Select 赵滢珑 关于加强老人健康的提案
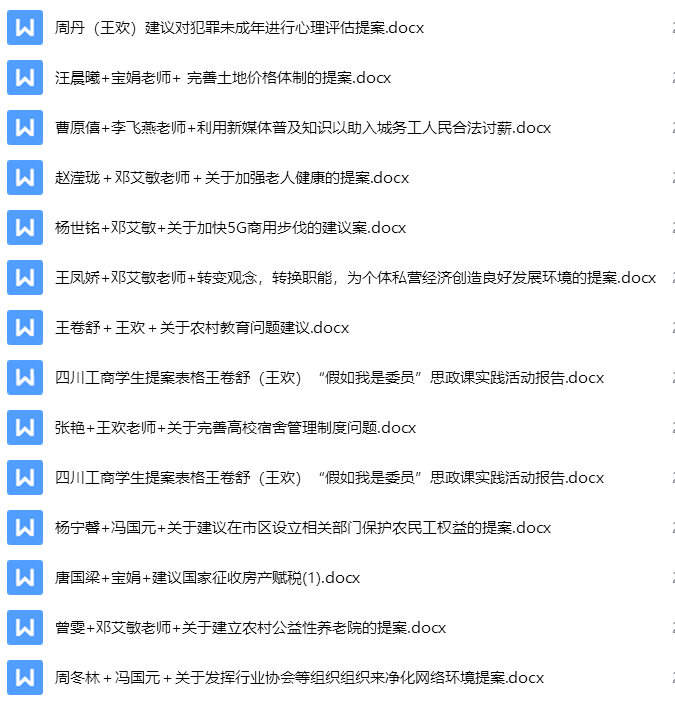The width and height of the screenshot is (675, 703). (x=232, y=178)
